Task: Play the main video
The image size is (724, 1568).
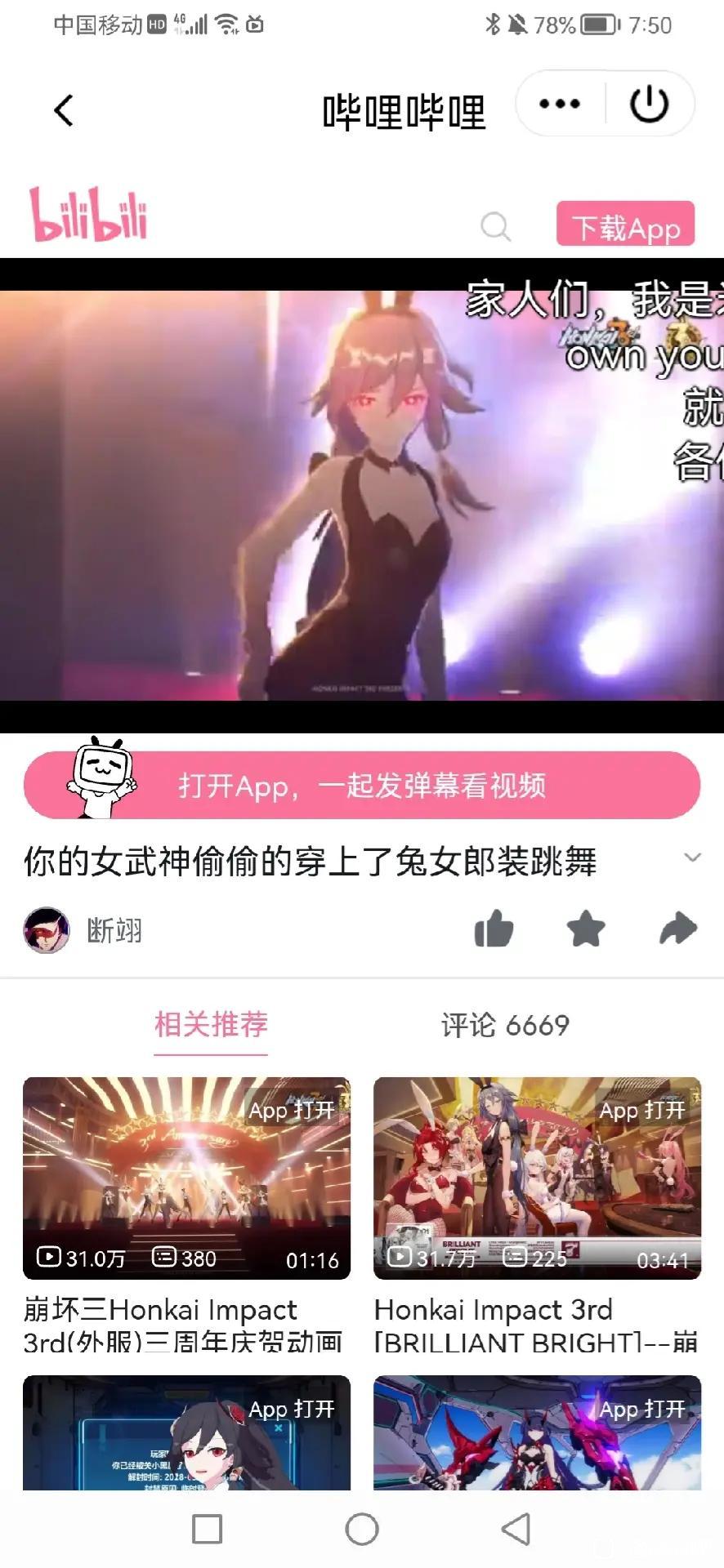Action: click(x=362, y=495)
